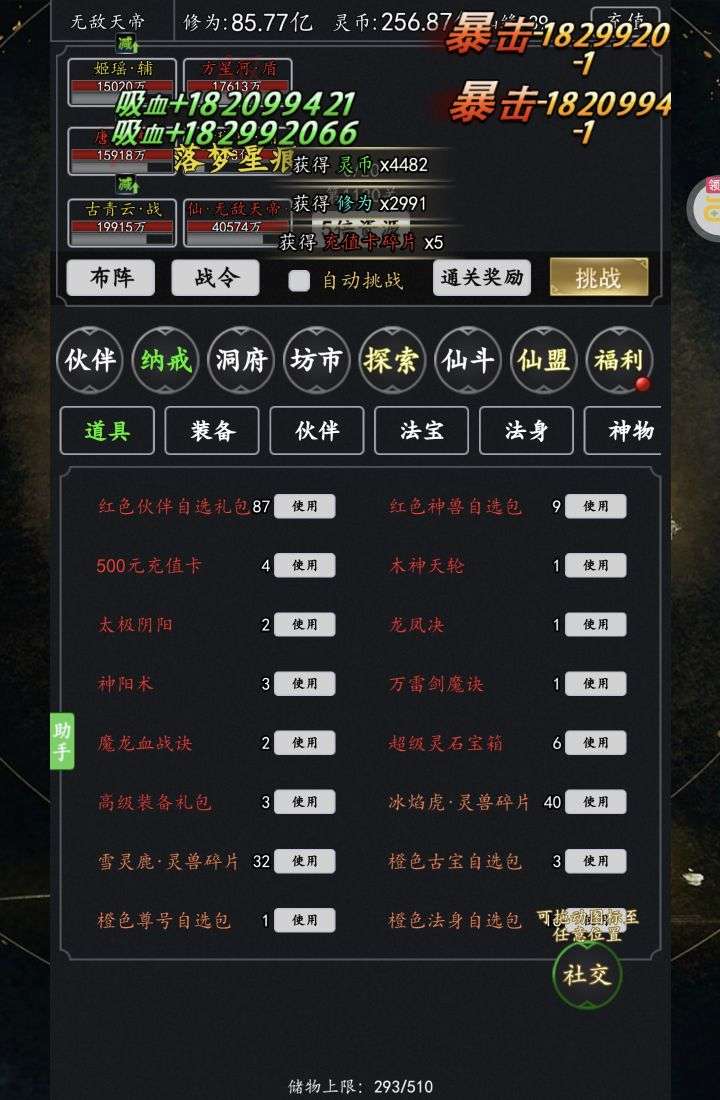Open the 伙伴 round menu

point(90,360)
